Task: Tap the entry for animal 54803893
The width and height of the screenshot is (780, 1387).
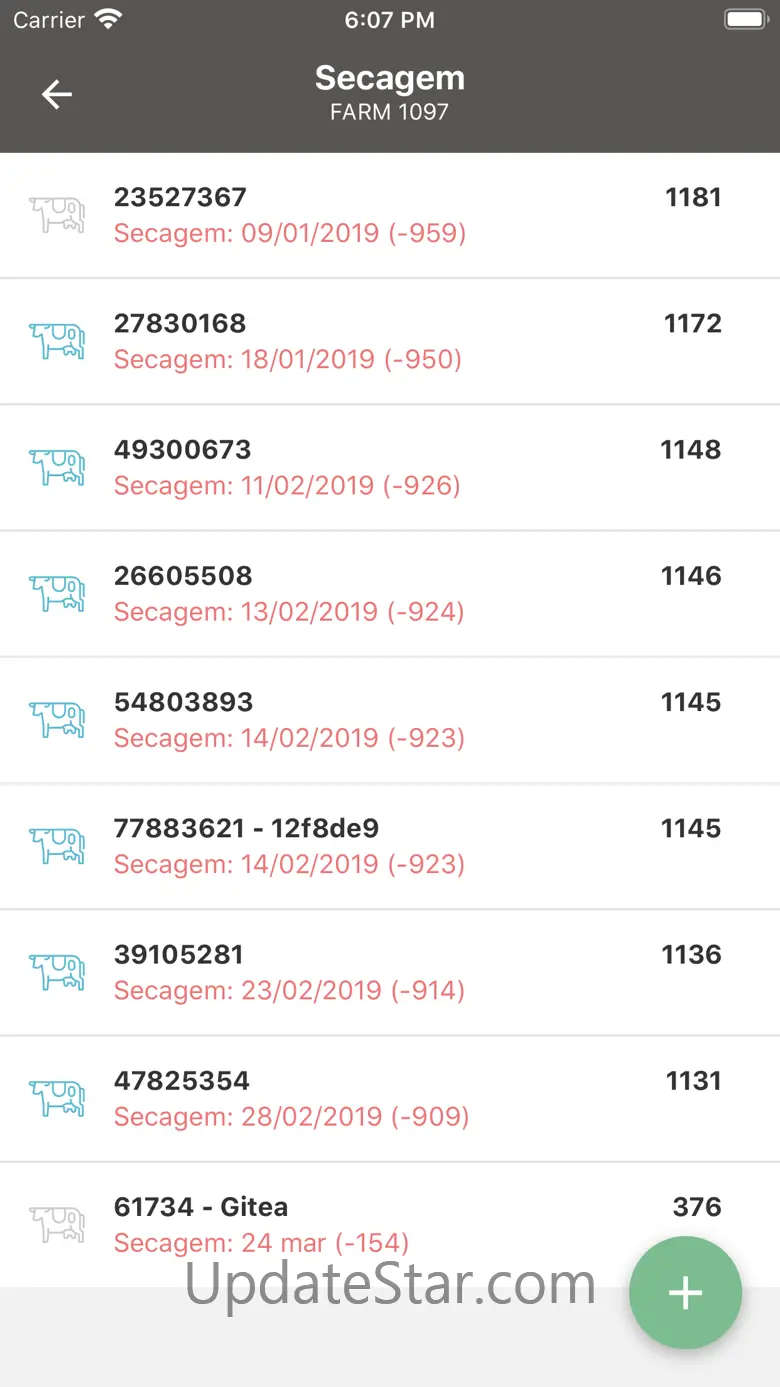Action: pyautogui.click(x=390, y=719)
